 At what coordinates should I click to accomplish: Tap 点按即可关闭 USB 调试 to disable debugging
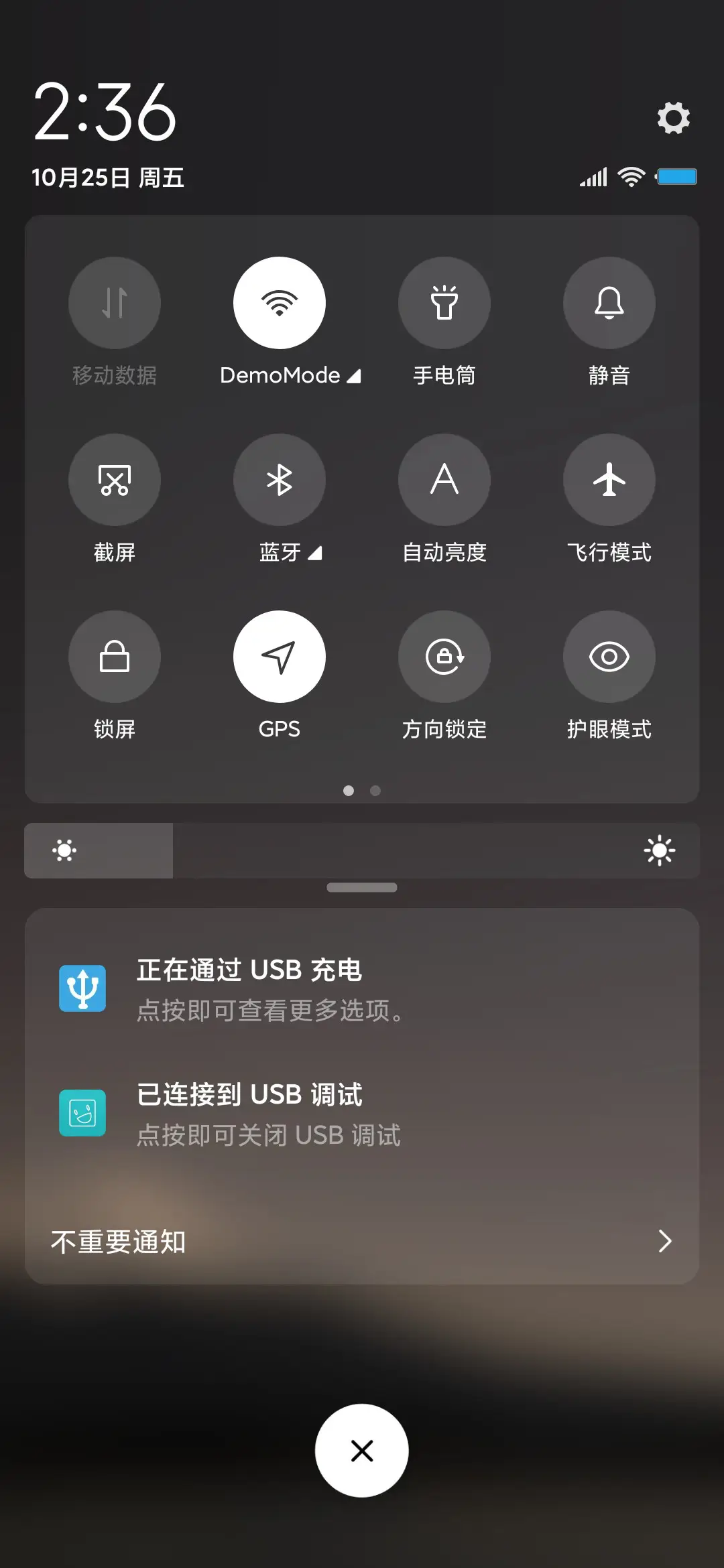tap(268, 1135)
